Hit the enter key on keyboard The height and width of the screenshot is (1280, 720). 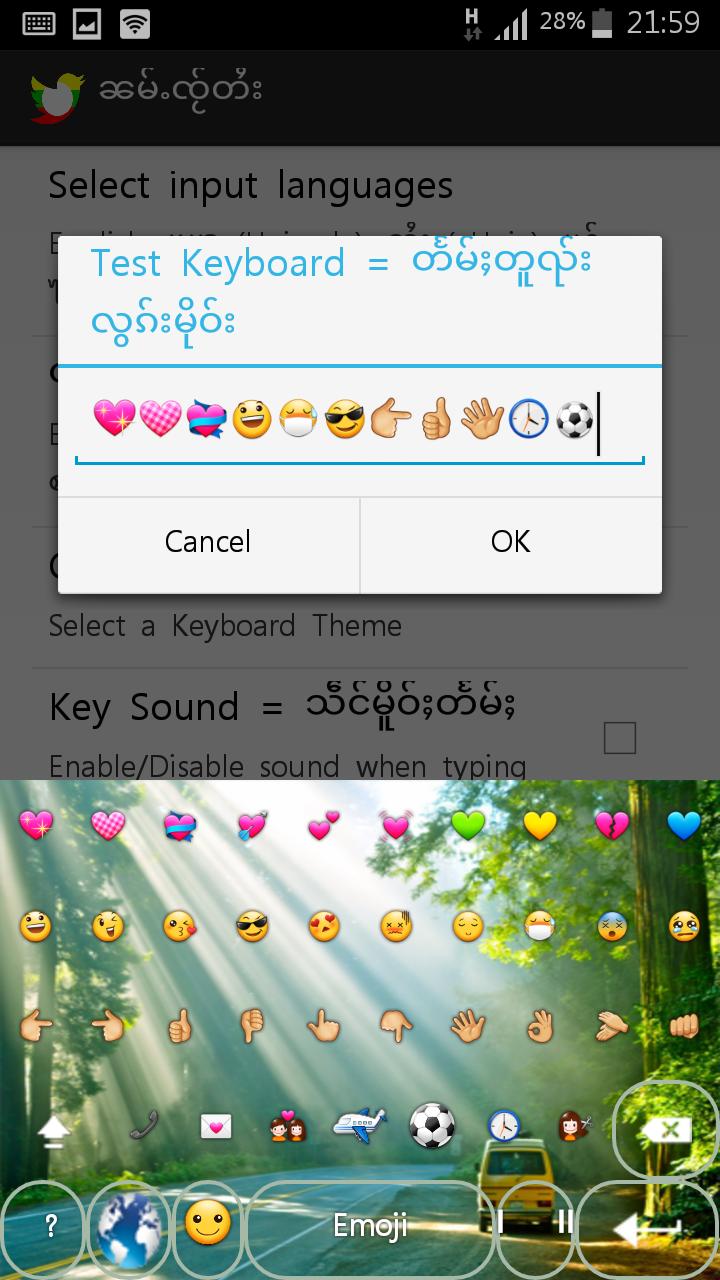coord(647,1226)
